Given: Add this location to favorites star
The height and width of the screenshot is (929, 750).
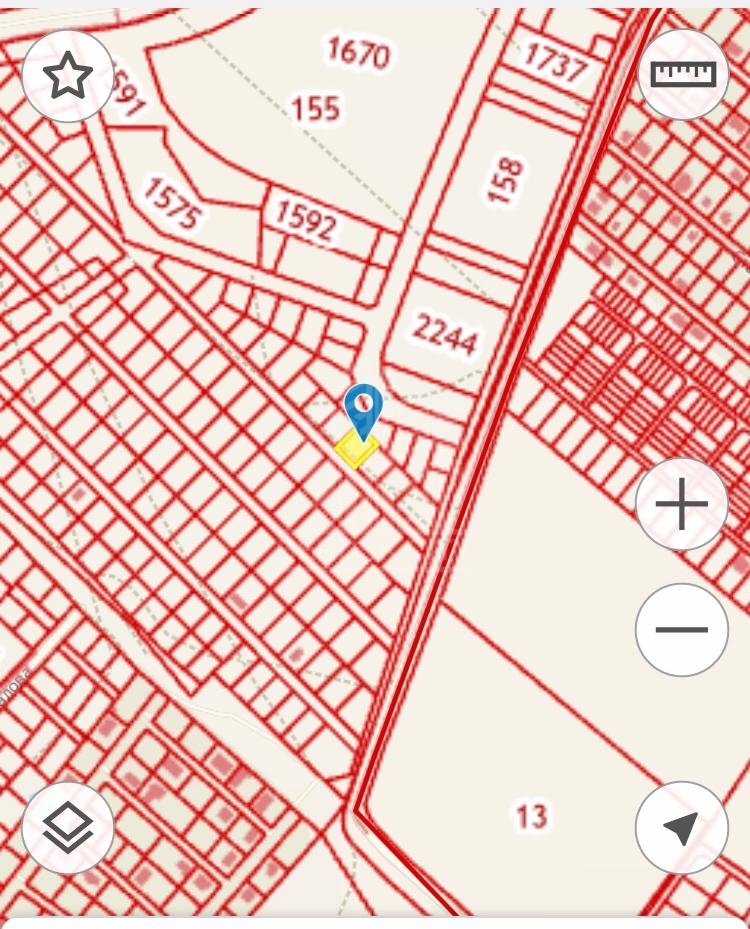Looking at the screenshot, I should tap(68, 76).
